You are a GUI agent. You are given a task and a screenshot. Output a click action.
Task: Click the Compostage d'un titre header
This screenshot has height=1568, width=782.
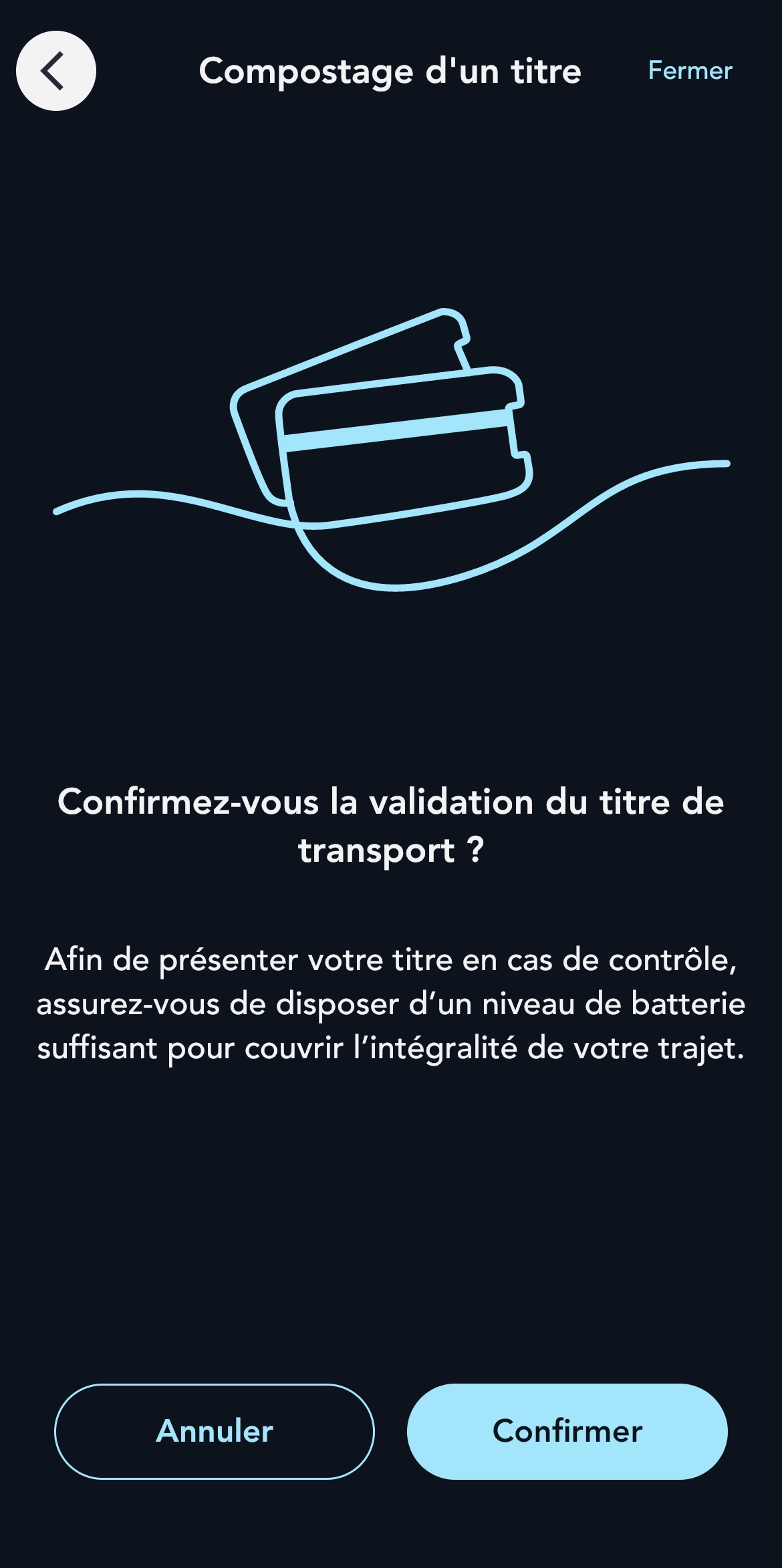tap(390, 69)
